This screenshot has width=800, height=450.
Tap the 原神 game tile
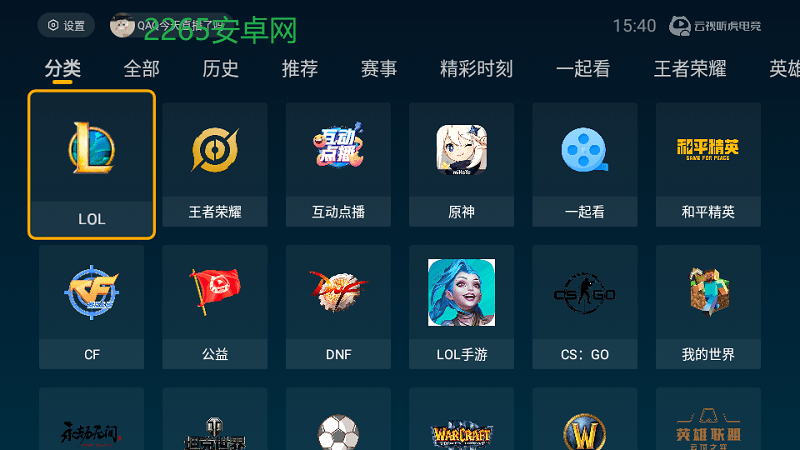461,165
